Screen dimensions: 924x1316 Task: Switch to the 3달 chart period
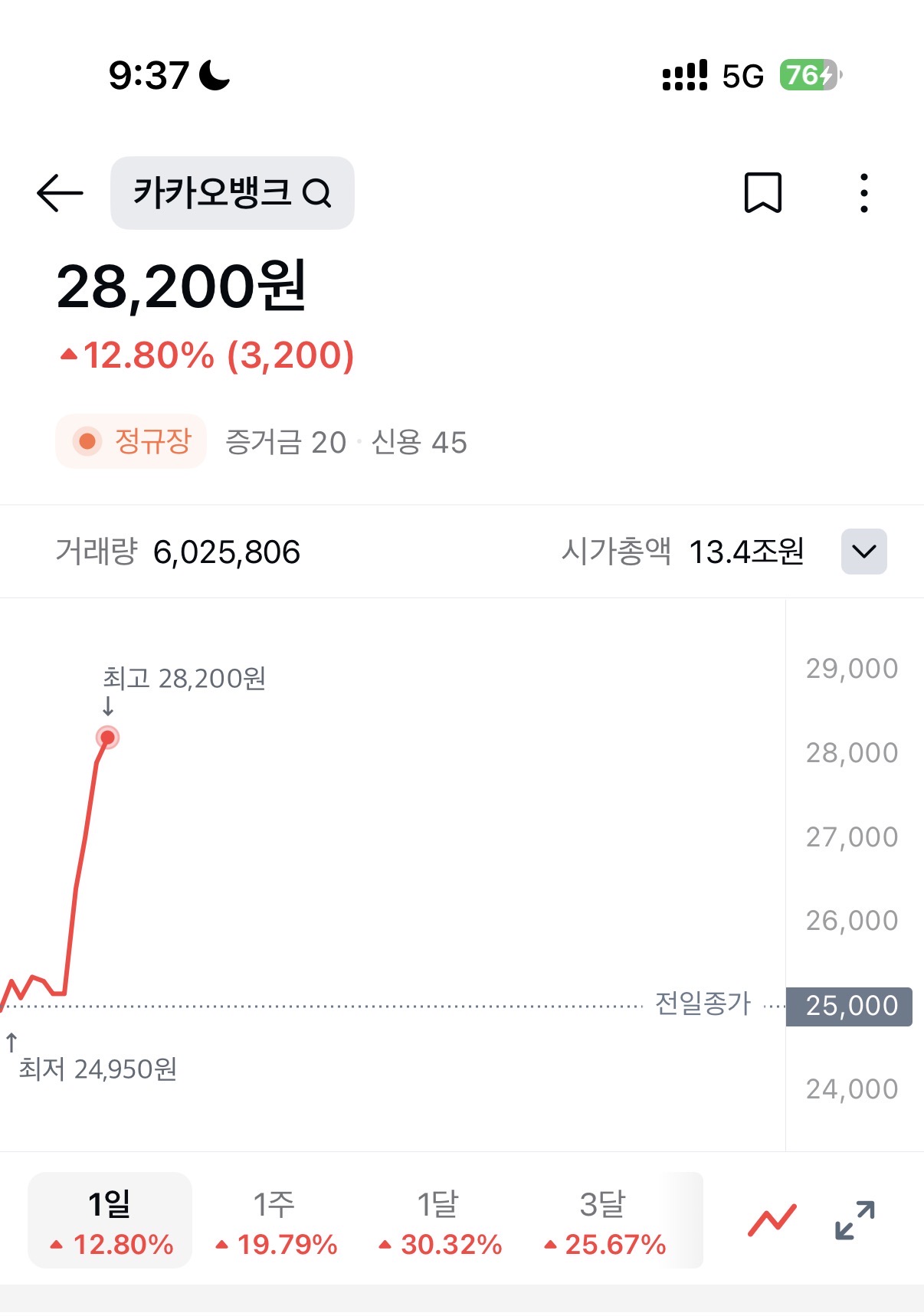coord(605,1221)
